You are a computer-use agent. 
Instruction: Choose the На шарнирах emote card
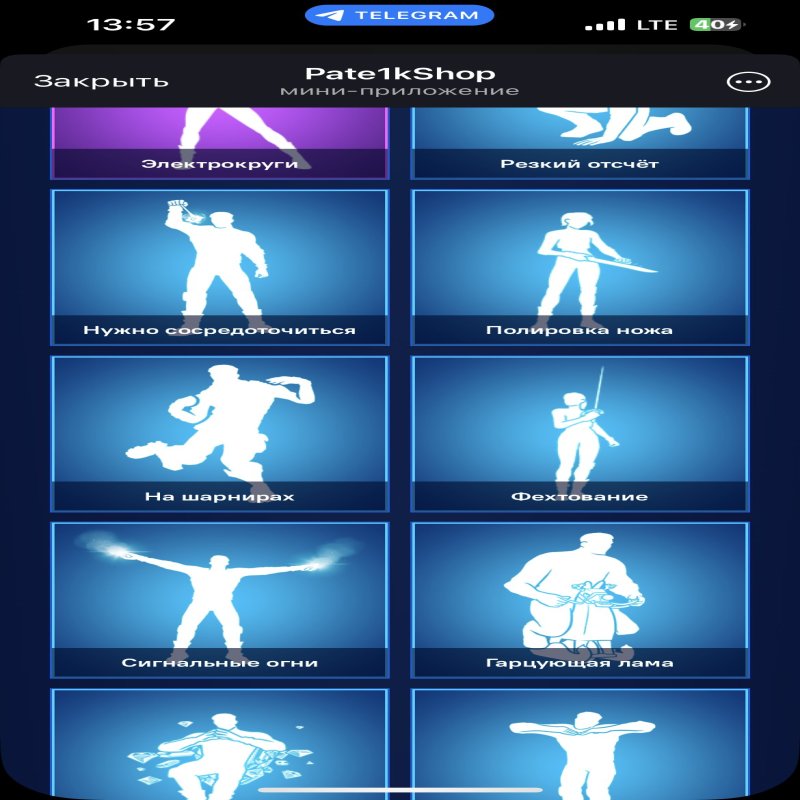[219, 433]
